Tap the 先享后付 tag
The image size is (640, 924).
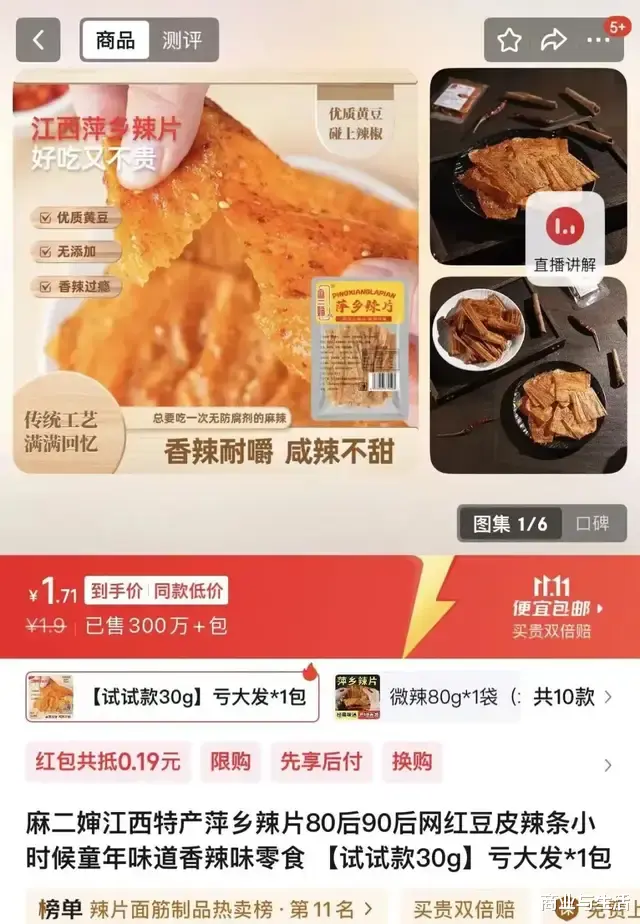point(321,762)
